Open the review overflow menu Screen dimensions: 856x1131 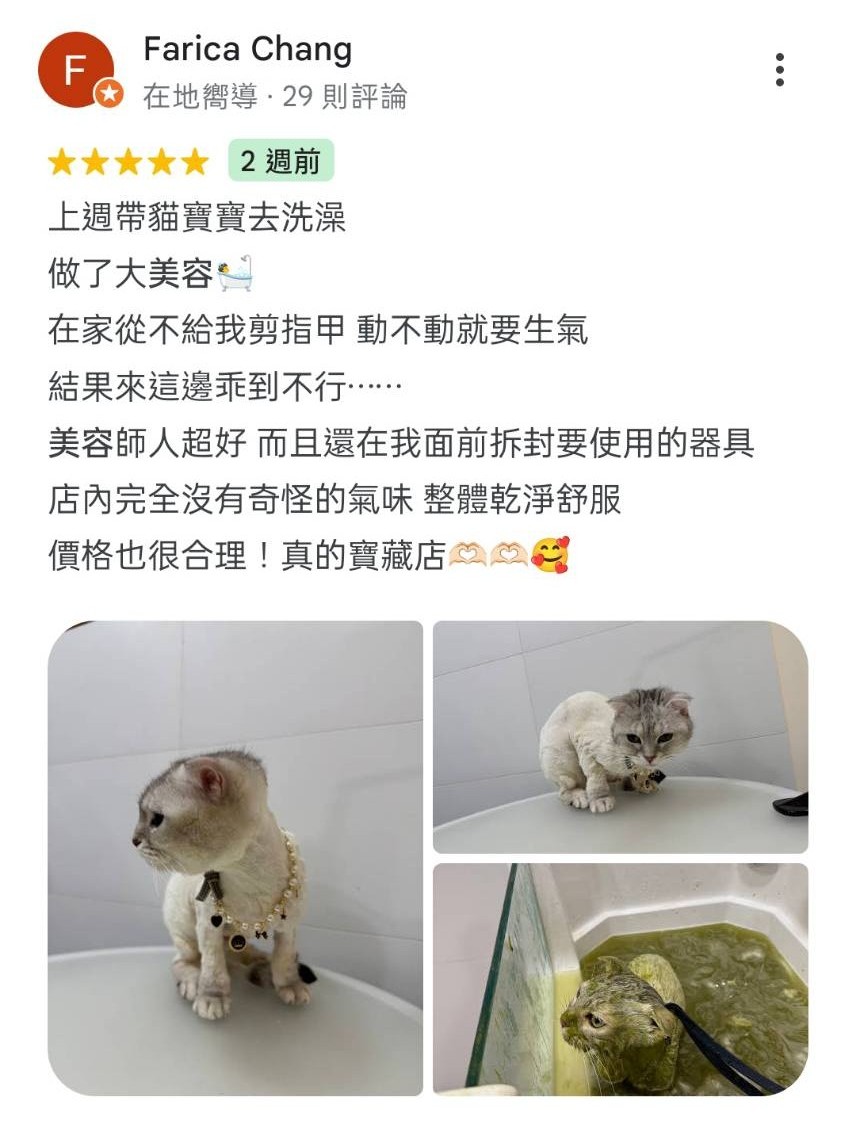pyautogui.click(x=779, y=69)
